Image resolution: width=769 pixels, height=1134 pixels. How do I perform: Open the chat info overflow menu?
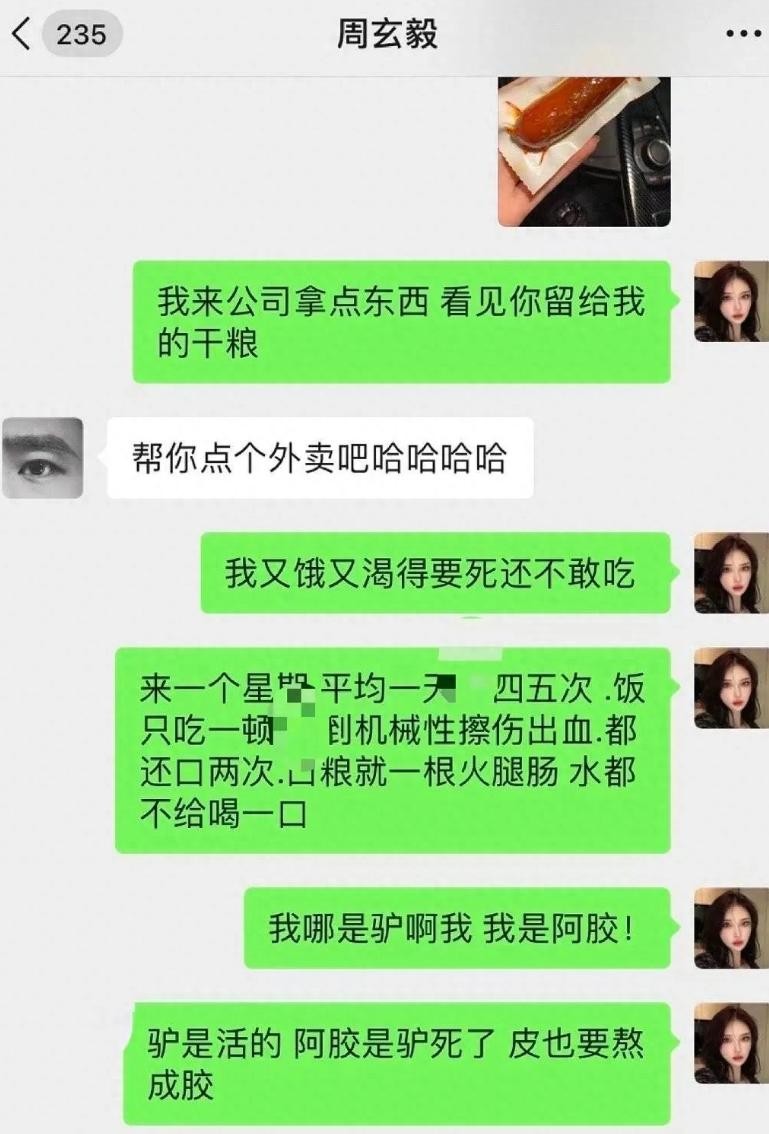pos(742,35)
